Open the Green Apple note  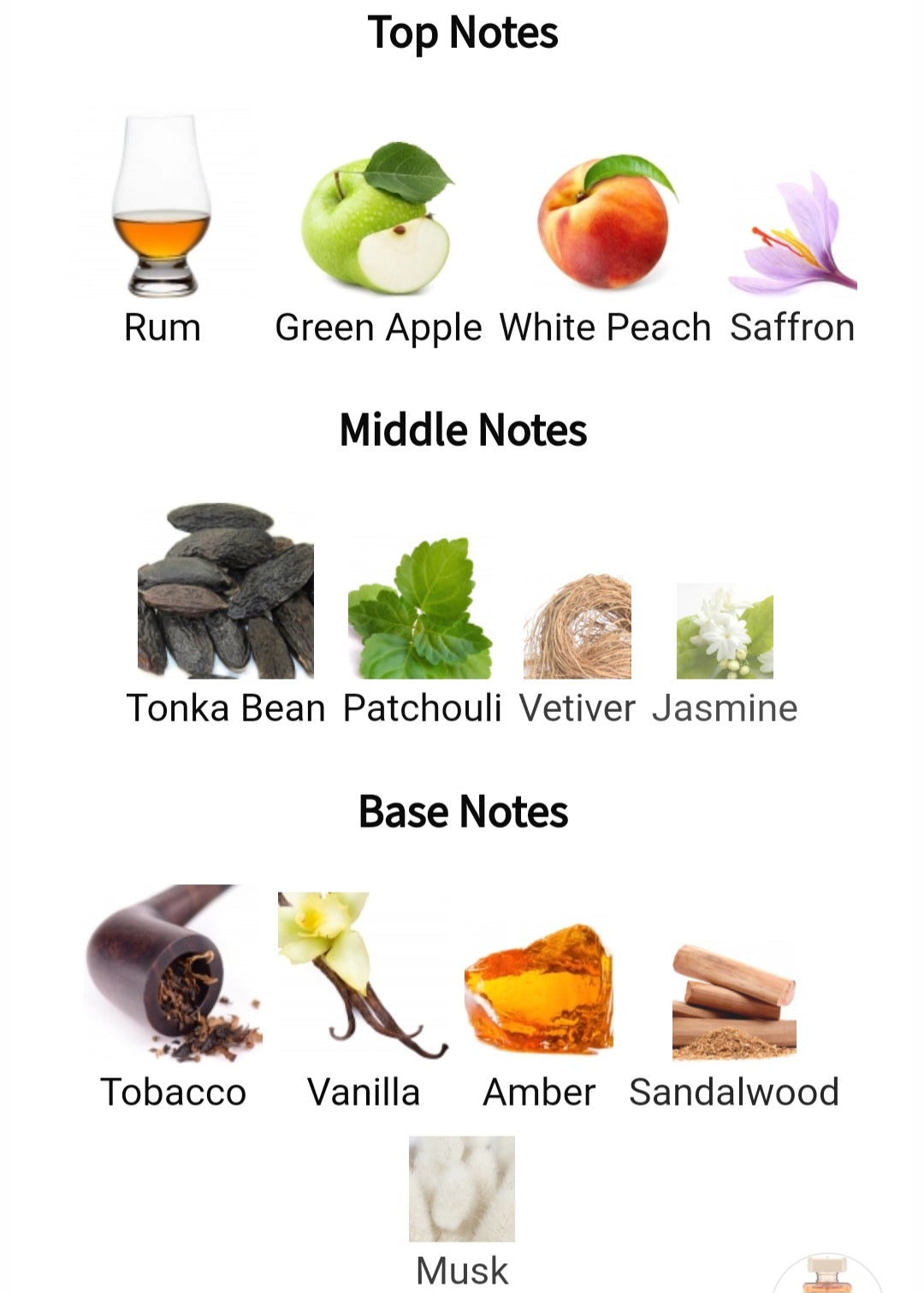point(377,218)
